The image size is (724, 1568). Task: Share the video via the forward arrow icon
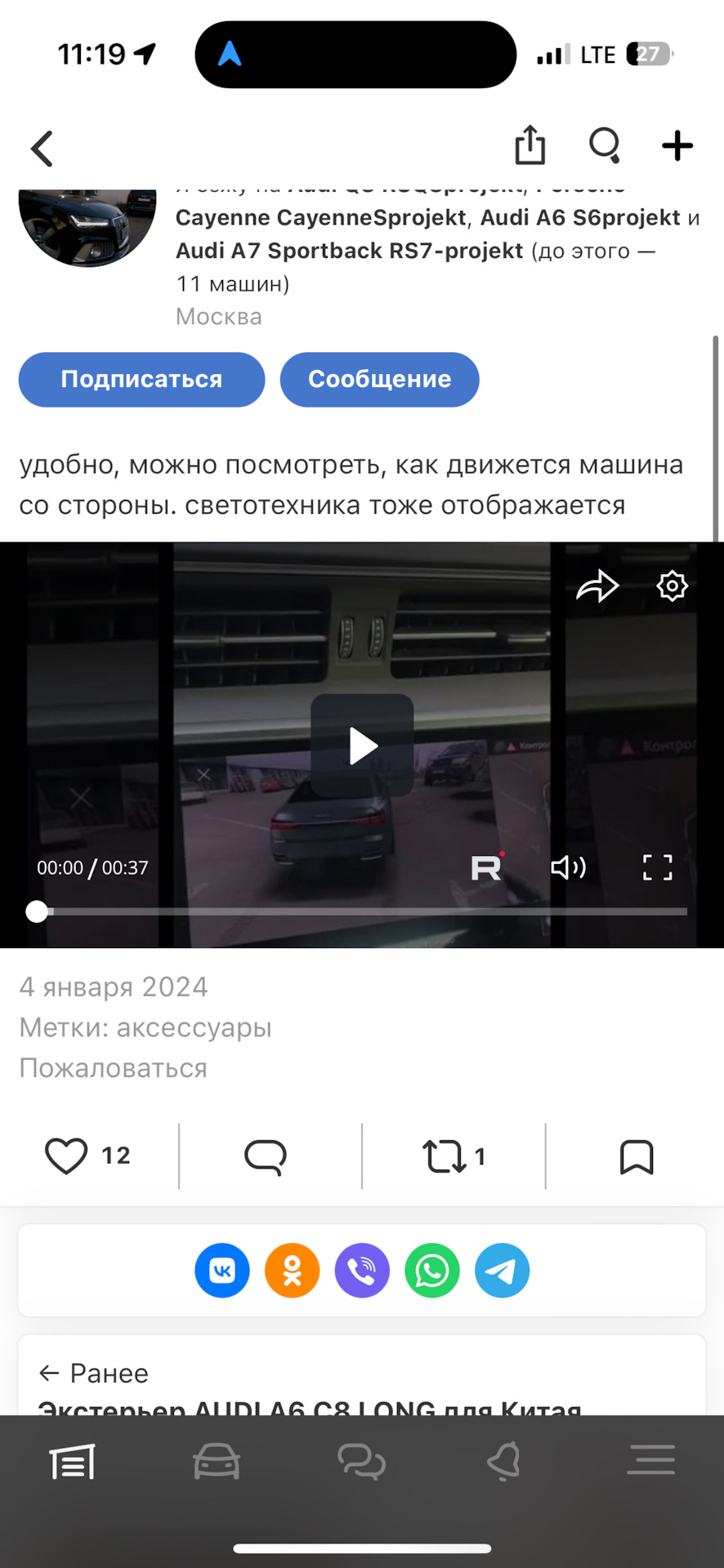click(x=597, y=586)
